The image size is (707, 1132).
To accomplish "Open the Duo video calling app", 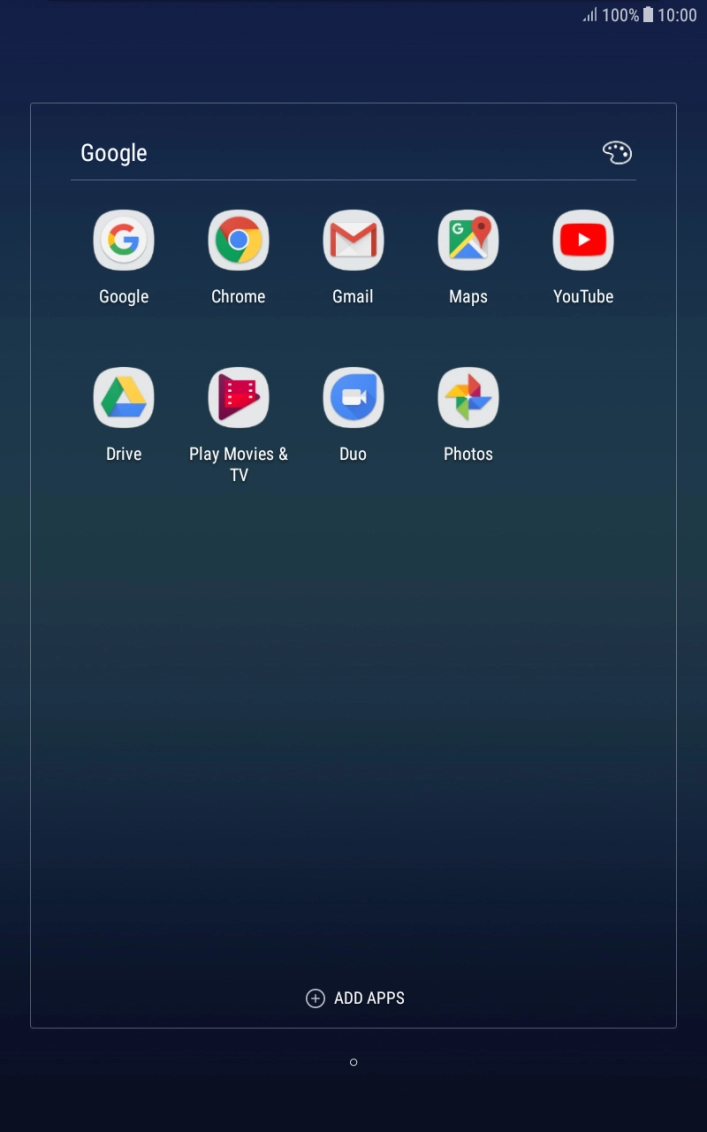I will point(353,398).
